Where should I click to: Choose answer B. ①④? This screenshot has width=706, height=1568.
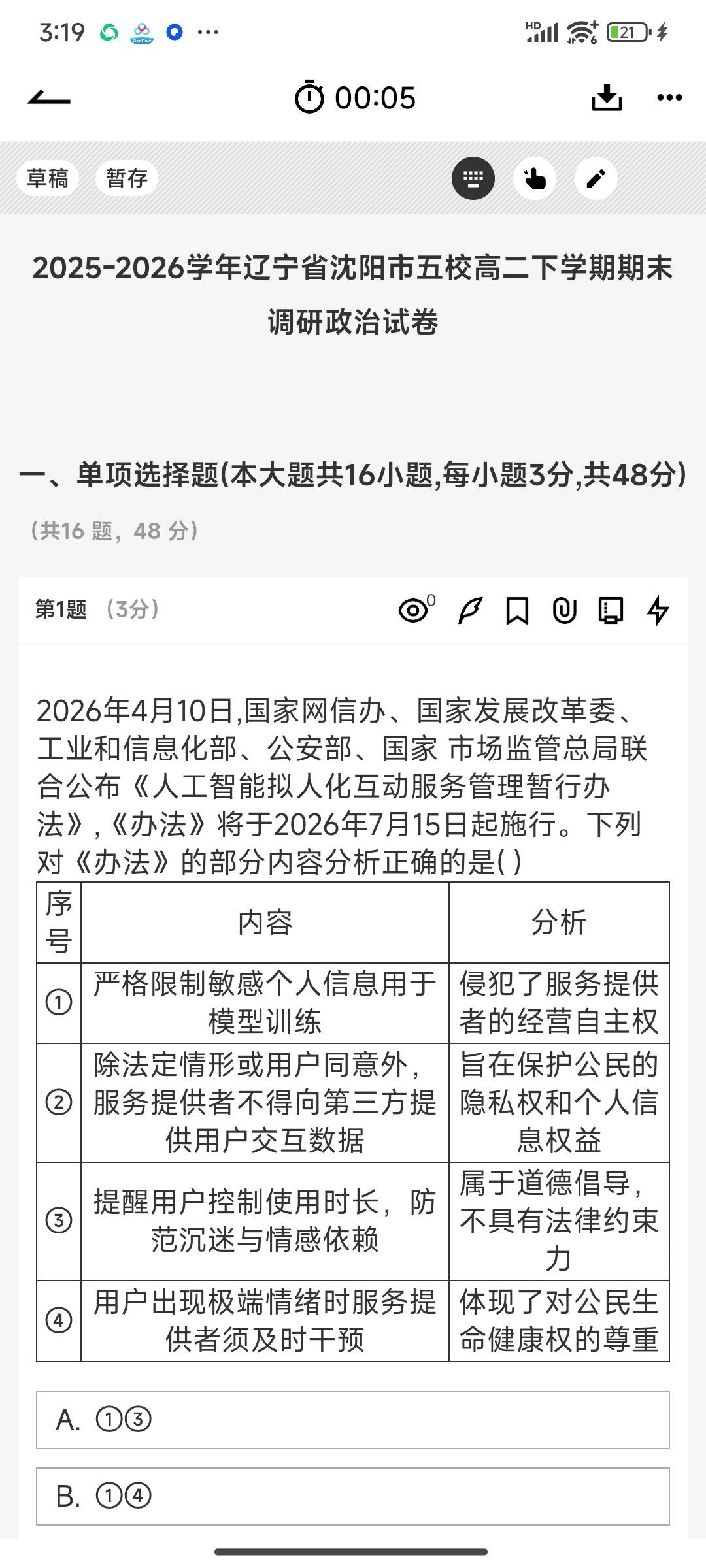(x=353, y=1497)
